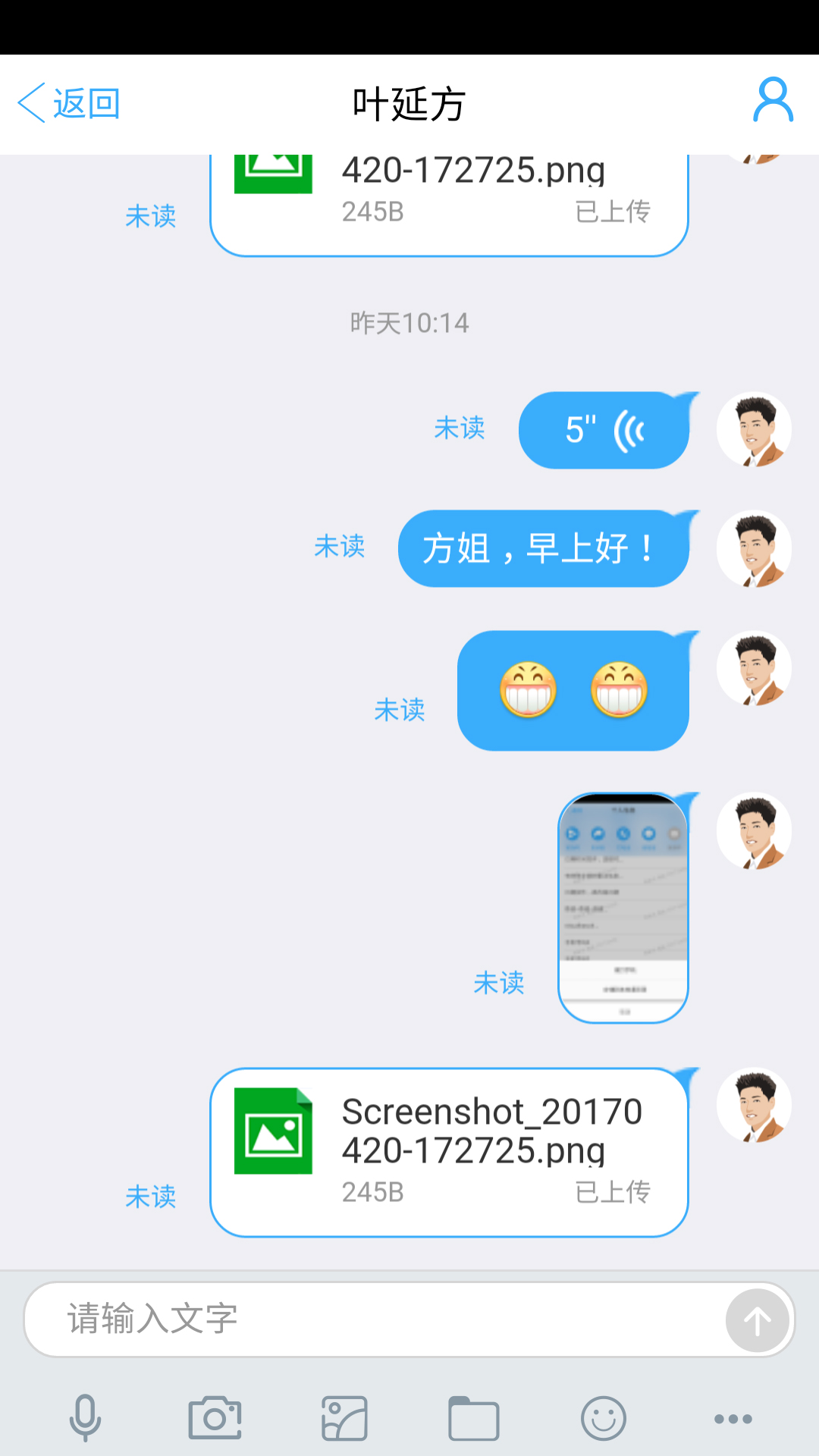
Task: Start voice input with the microphone icon
Action: pos(85,1418)
